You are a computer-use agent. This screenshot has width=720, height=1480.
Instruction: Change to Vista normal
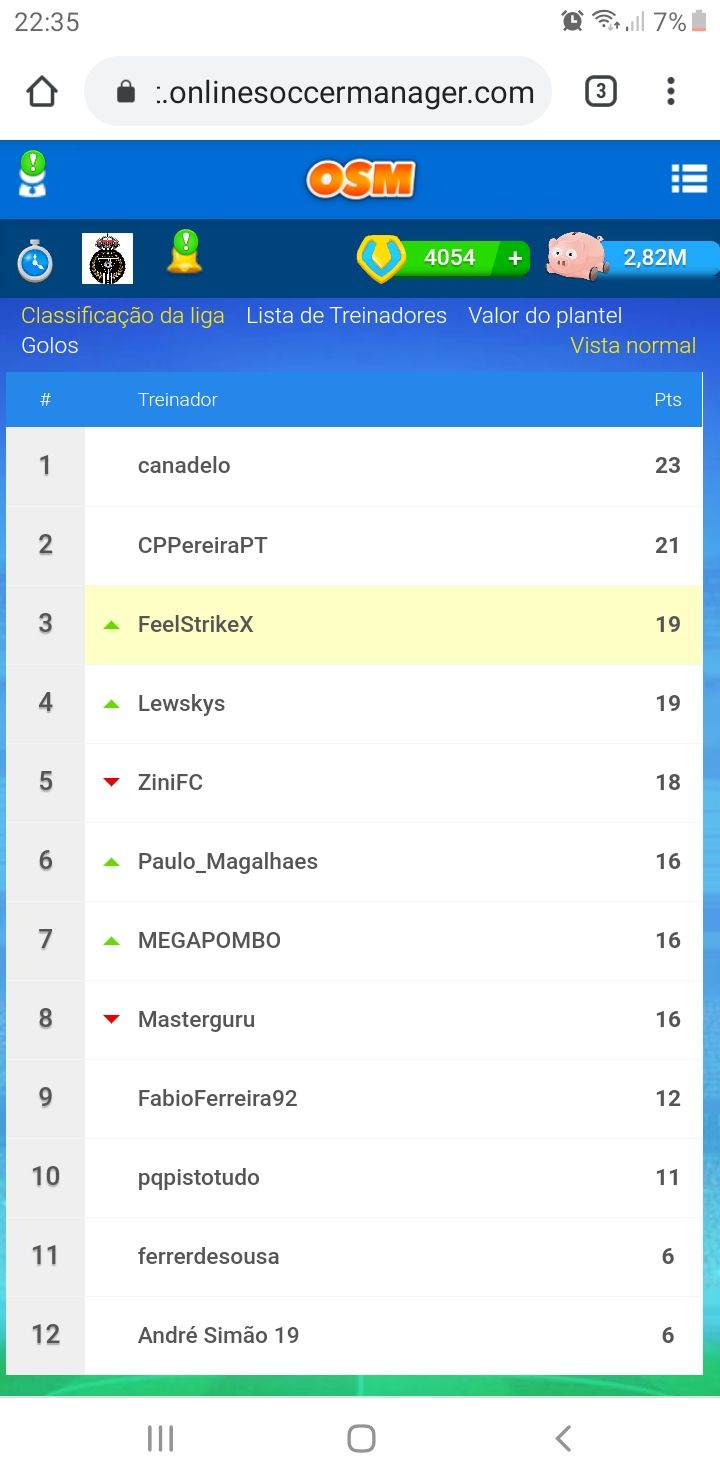(633, 345)
